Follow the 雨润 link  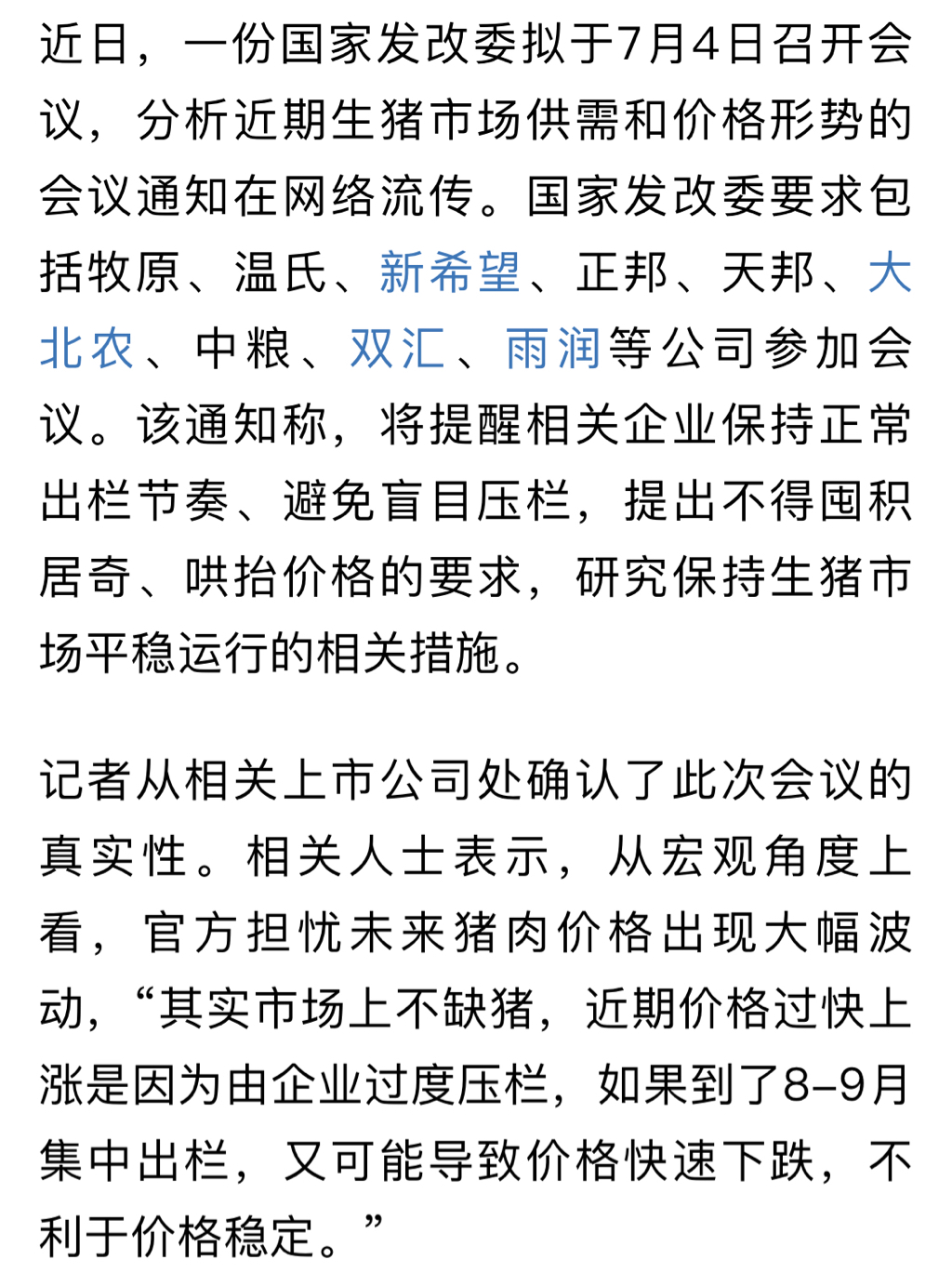tap(553, 350)
